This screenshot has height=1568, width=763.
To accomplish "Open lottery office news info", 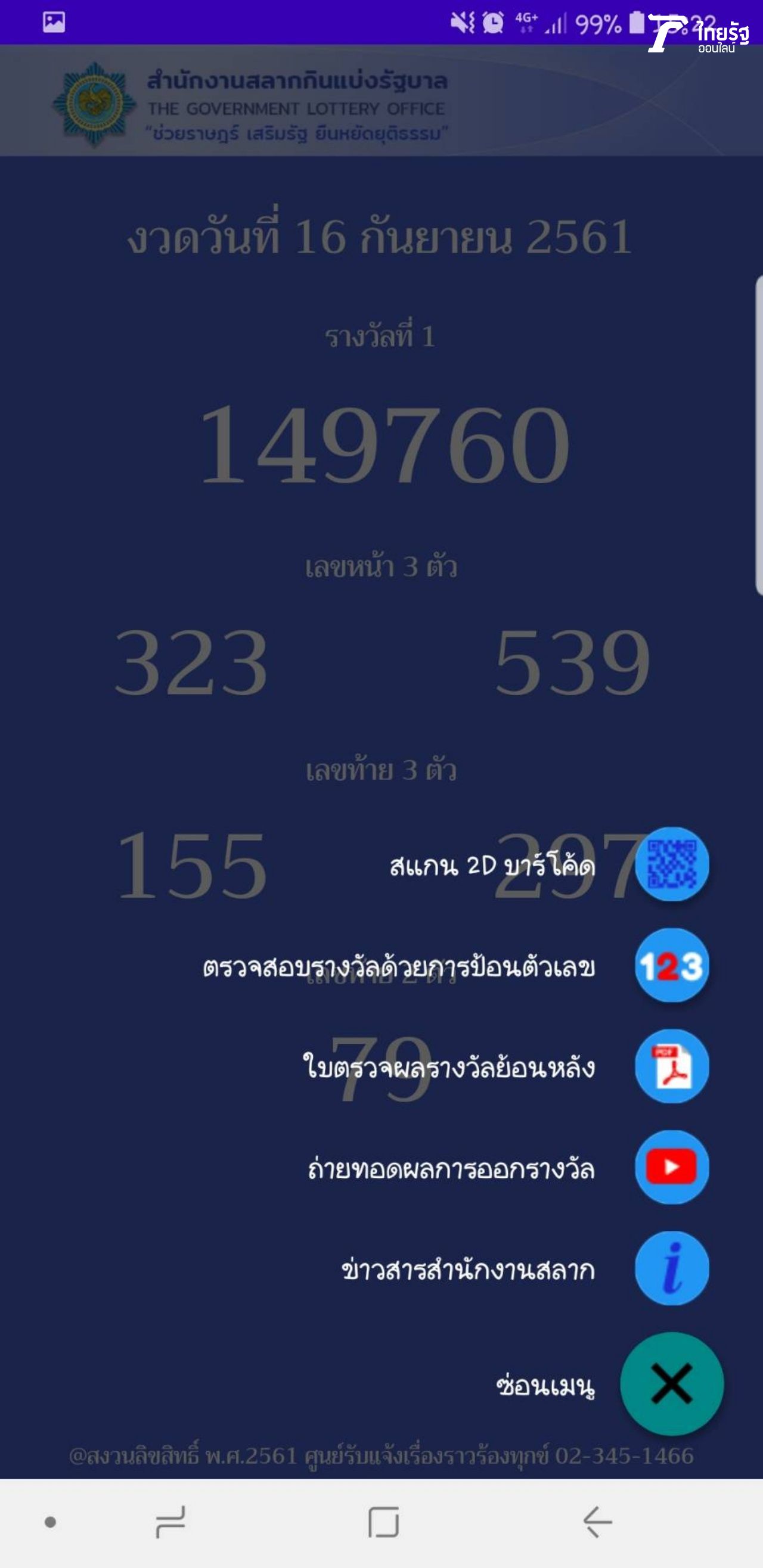I will pos(671,1268).
